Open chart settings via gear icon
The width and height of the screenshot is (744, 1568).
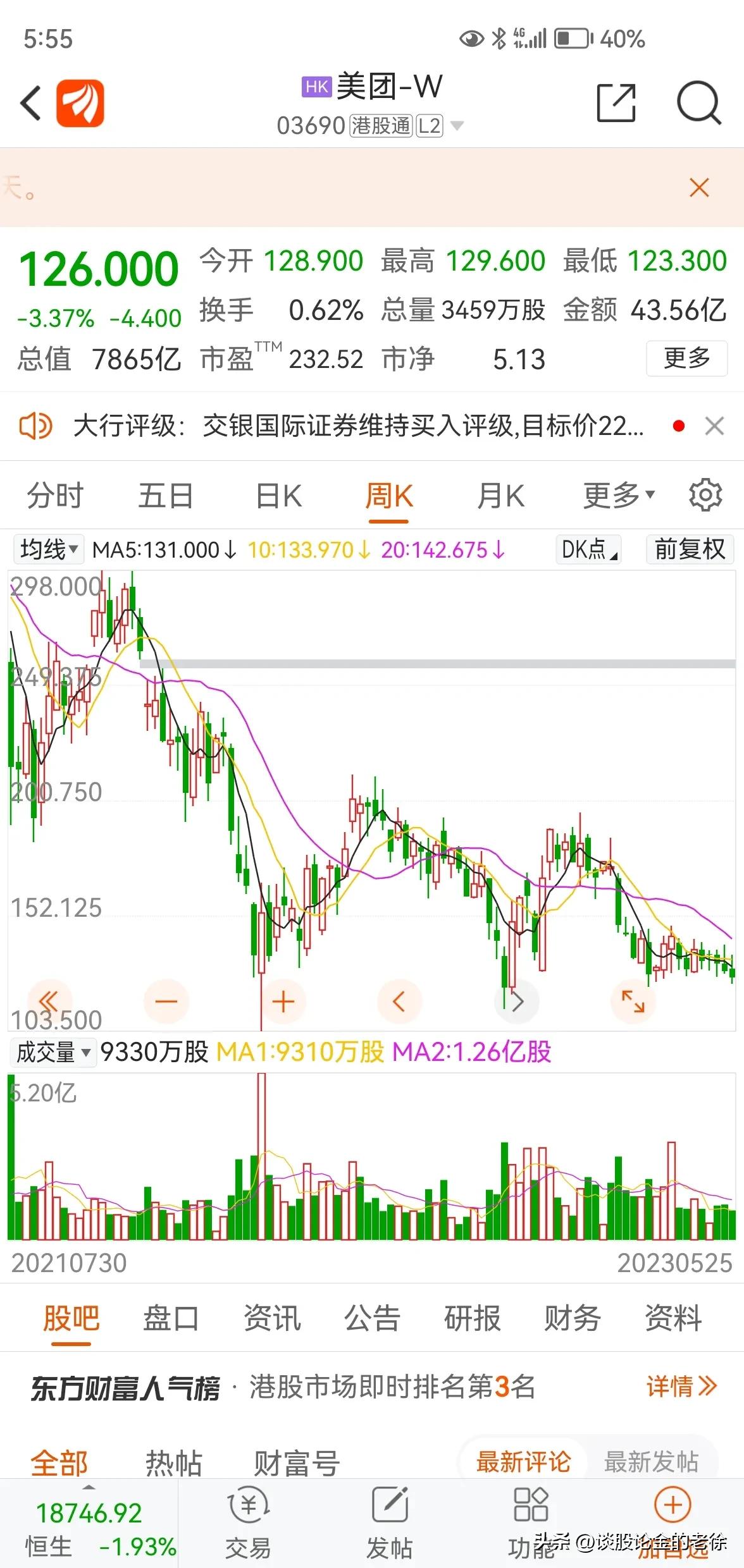pyautogui.click(x=704, y=495)
